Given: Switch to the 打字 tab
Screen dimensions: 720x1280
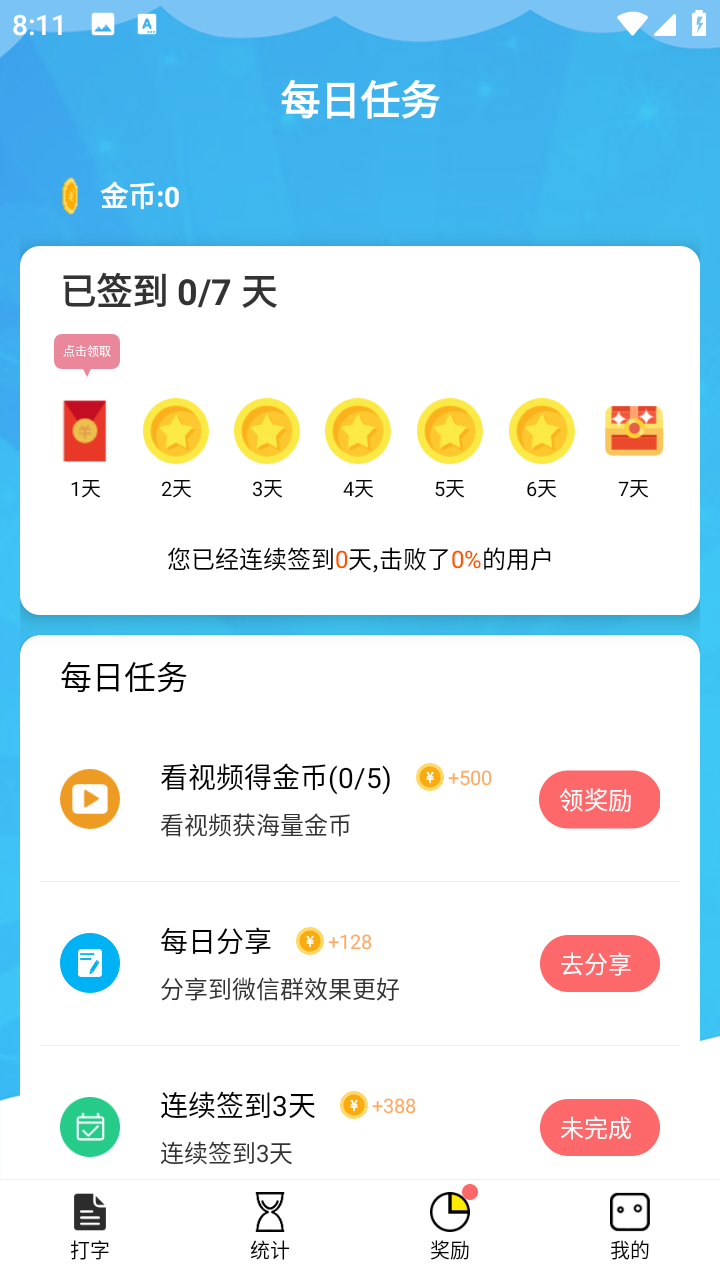Looking at the screenshot, I should [90, 1226].
